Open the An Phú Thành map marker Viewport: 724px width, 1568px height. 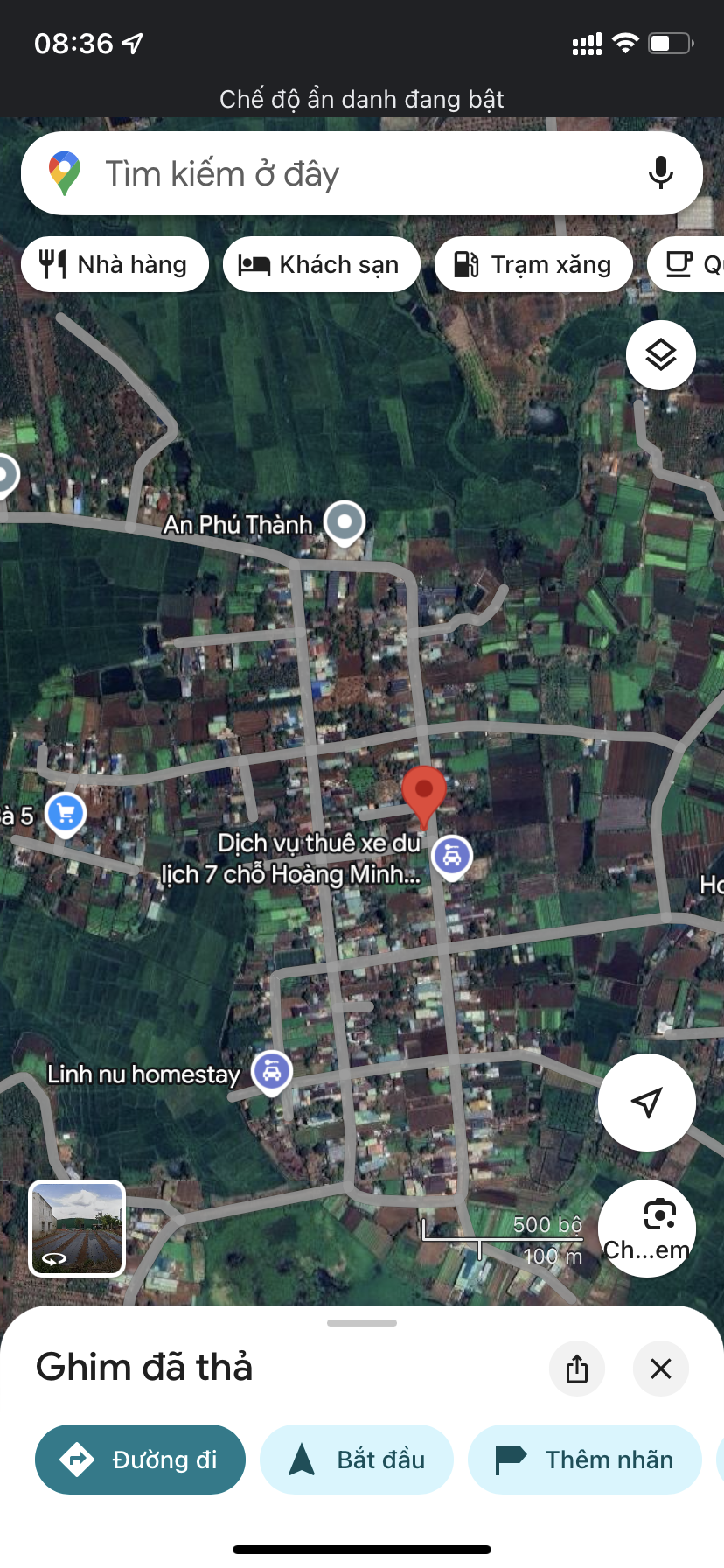pos(345,522)
